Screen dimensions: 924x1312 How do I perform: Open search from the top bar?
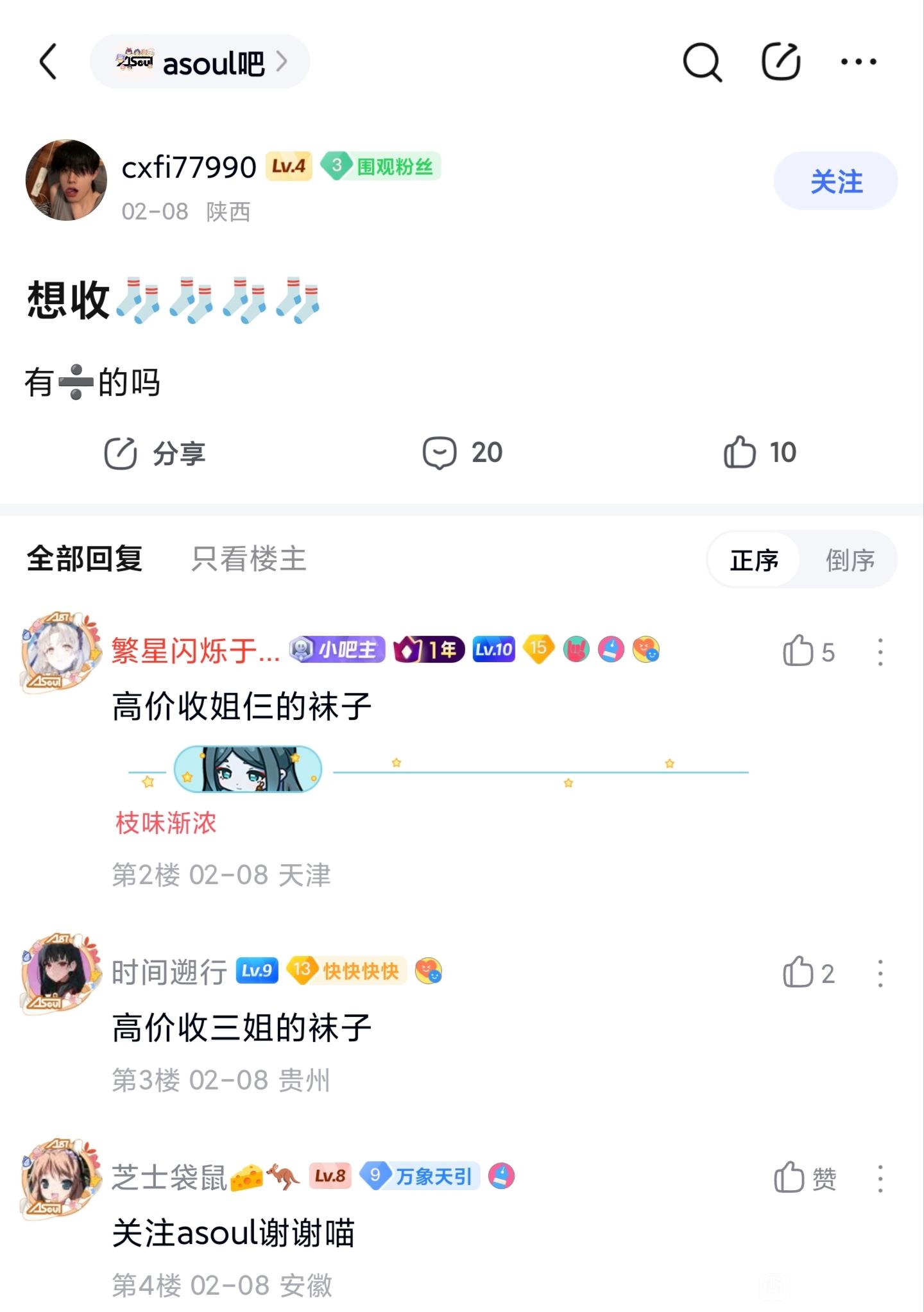(x=702, y=62)
